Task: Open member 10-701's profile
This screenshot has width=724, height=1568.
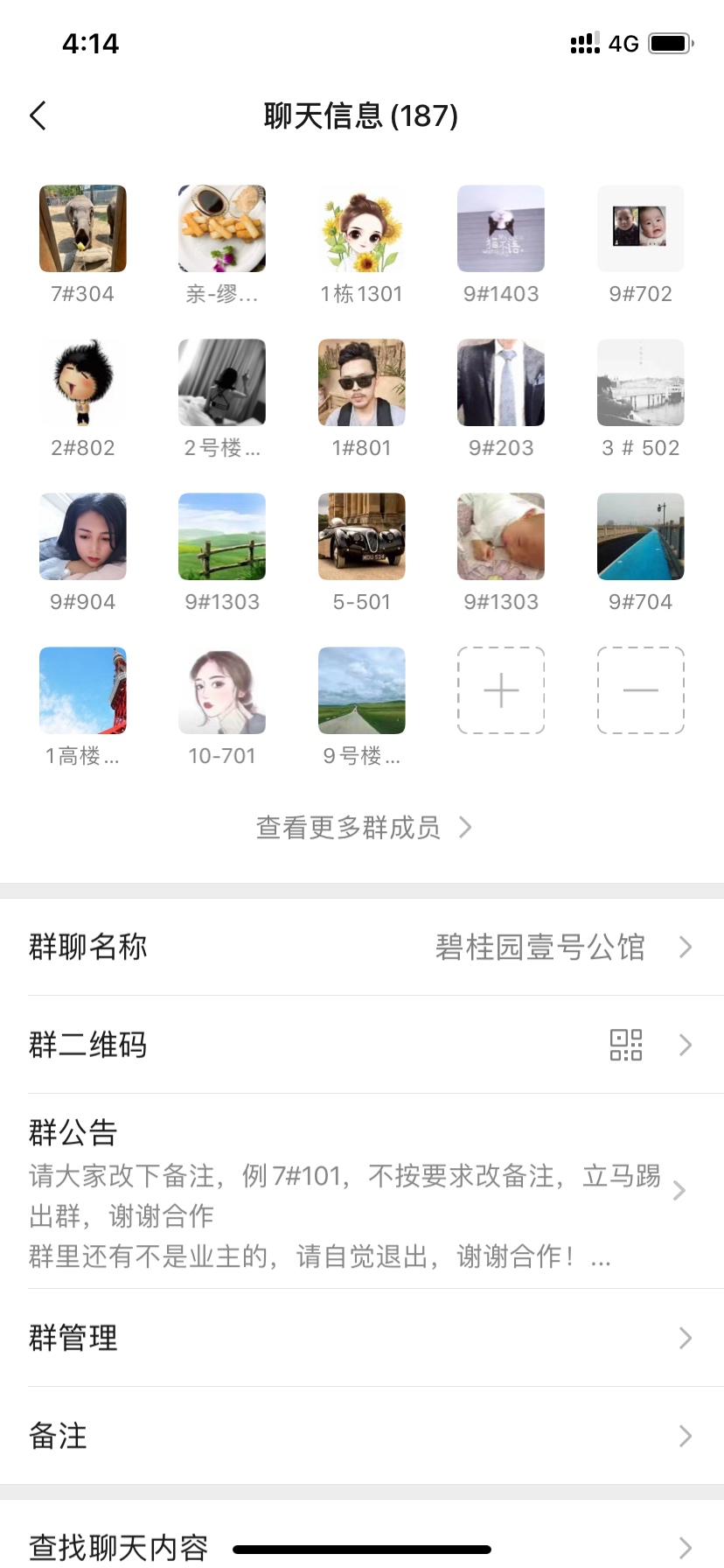Action: point(222,690)
